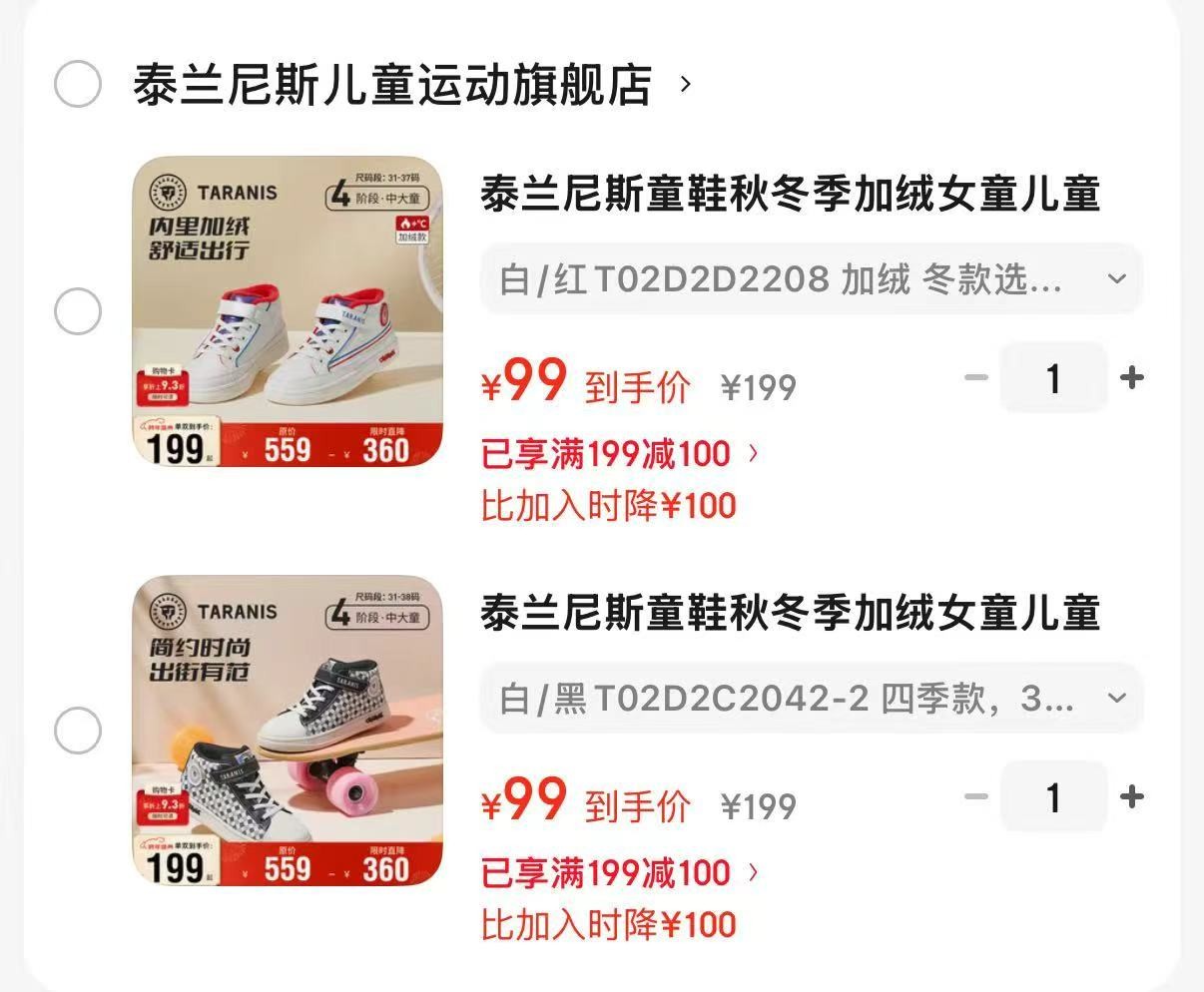Viewport: 1204px width, 992px height.
Task: Select the 白/黑 T02D2C2042-2 shoe item
Action: (77, 731)
